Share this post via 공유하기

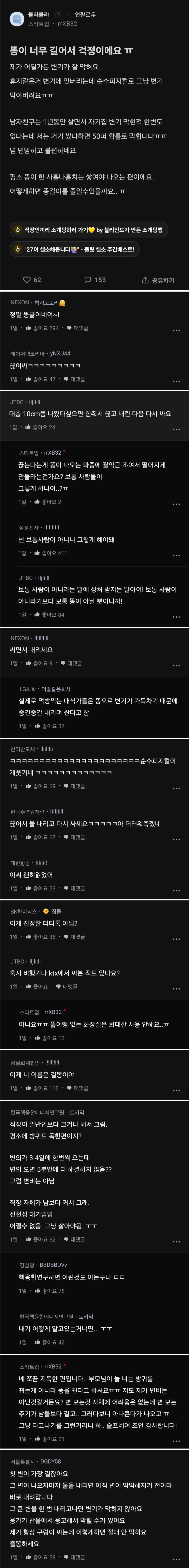coord(158,280)
